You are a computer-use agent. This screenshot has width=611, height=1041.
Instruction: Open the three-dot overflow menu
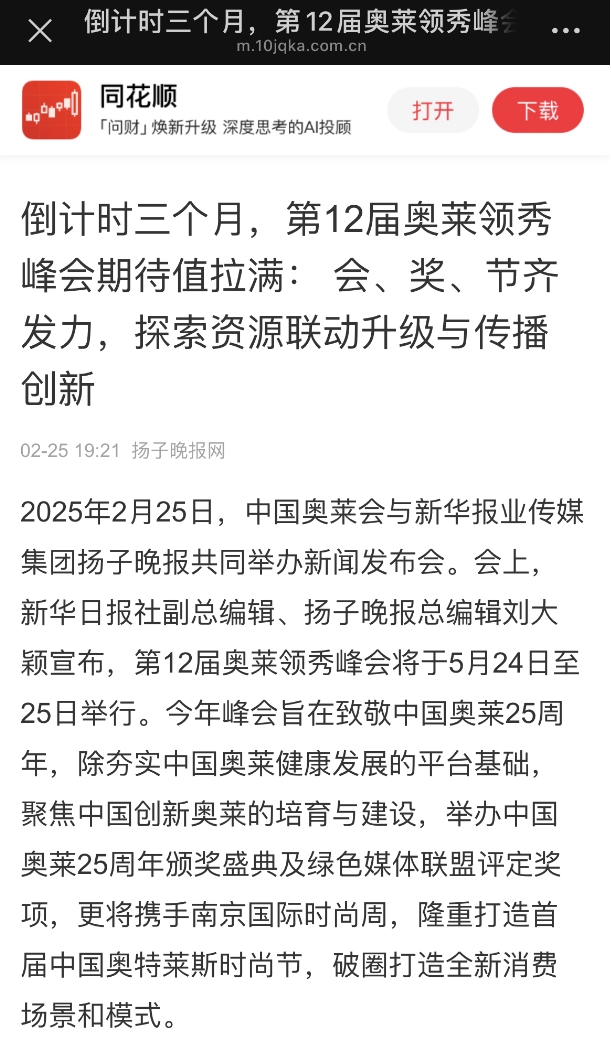pyautogui.click(x=566, y=31)
